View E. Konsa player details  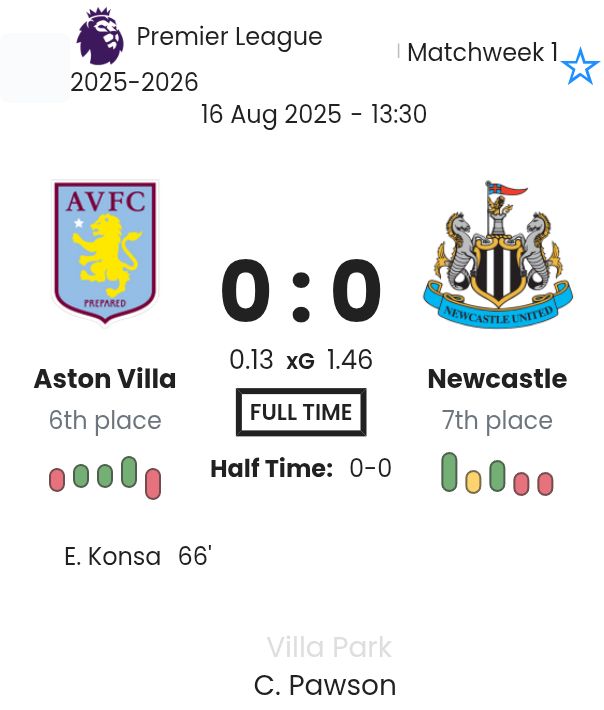[x=112, y=557]
